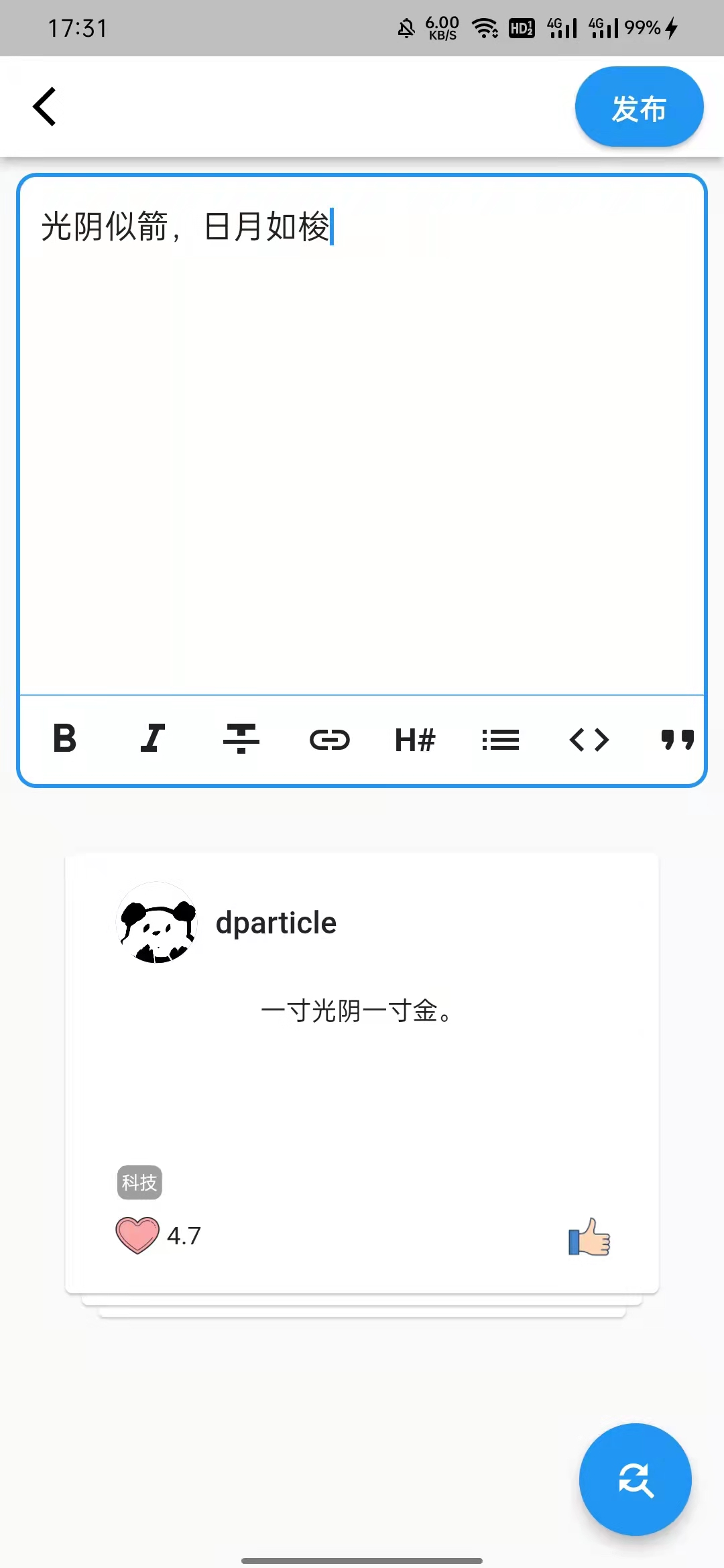Tap the heart icon beside 4.7
724x1568 pixels.
[137, 1235]
